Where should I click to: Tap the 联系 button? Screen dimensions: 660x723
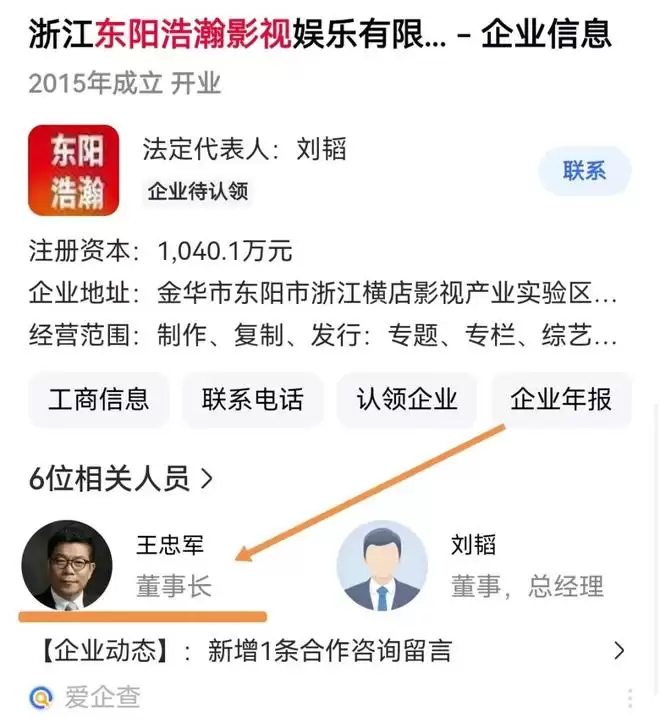pyautogui.click(x=585, y=170)
